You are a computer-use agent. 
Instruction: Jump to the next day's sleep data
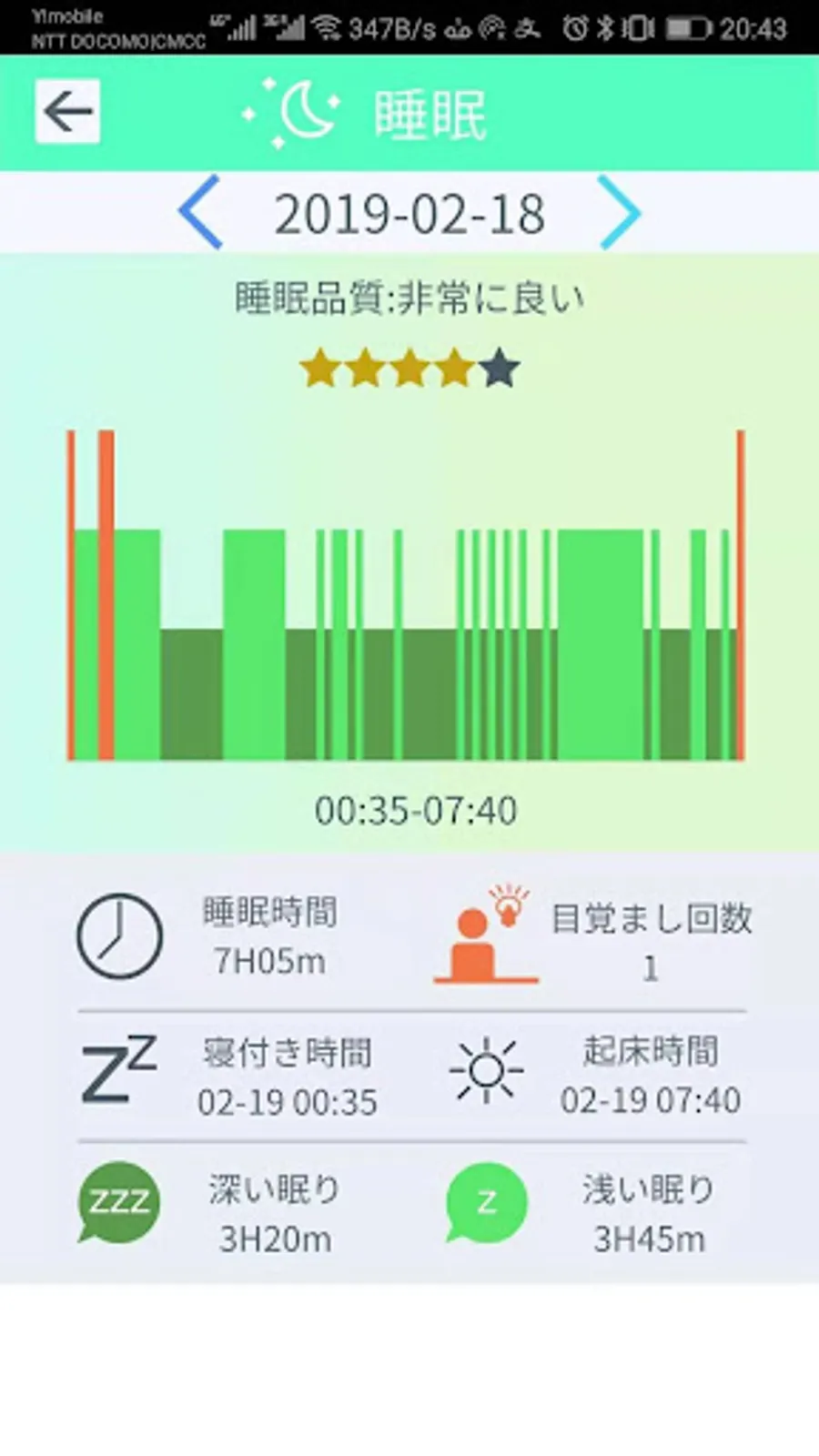coord(621,213)
